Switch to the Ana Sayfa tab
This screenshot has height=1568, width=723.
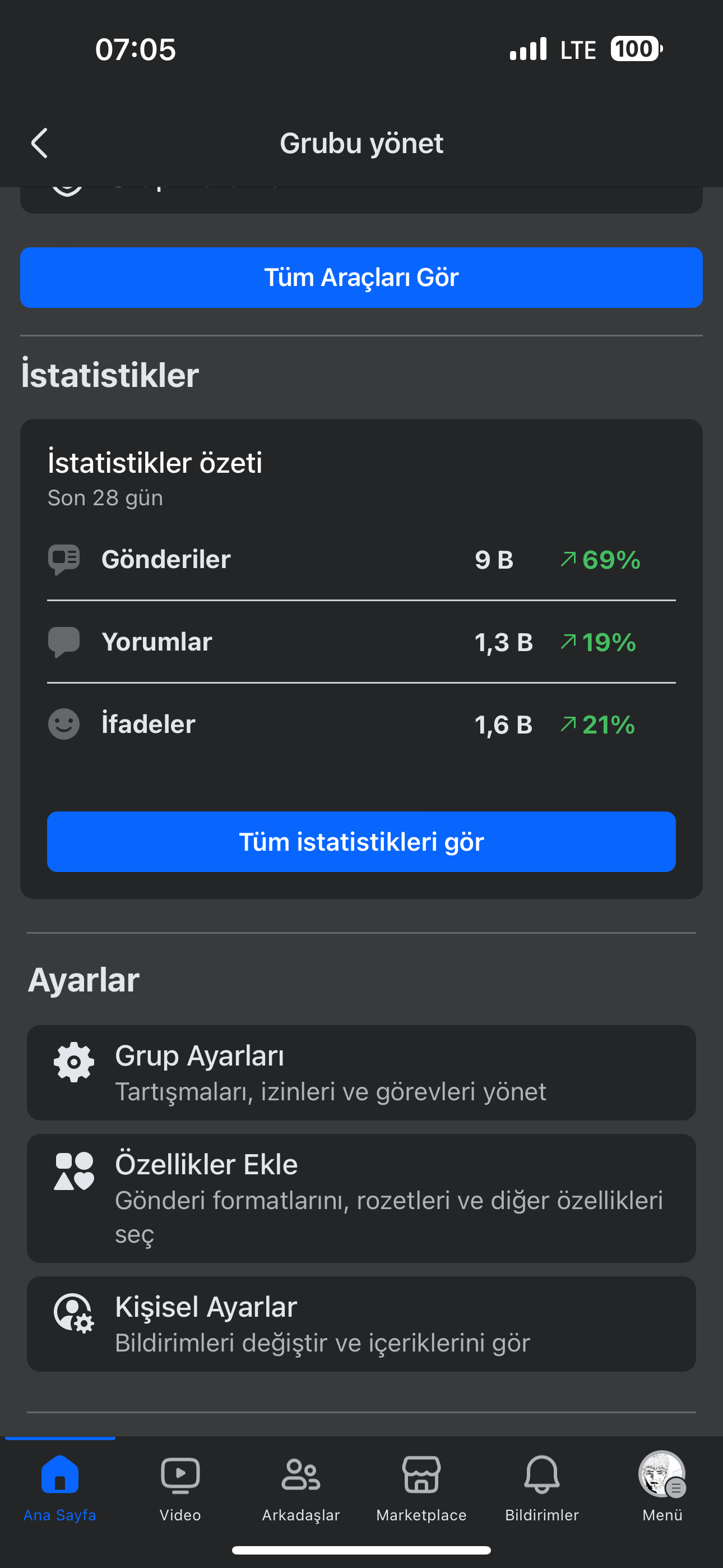pos(59,1488)
